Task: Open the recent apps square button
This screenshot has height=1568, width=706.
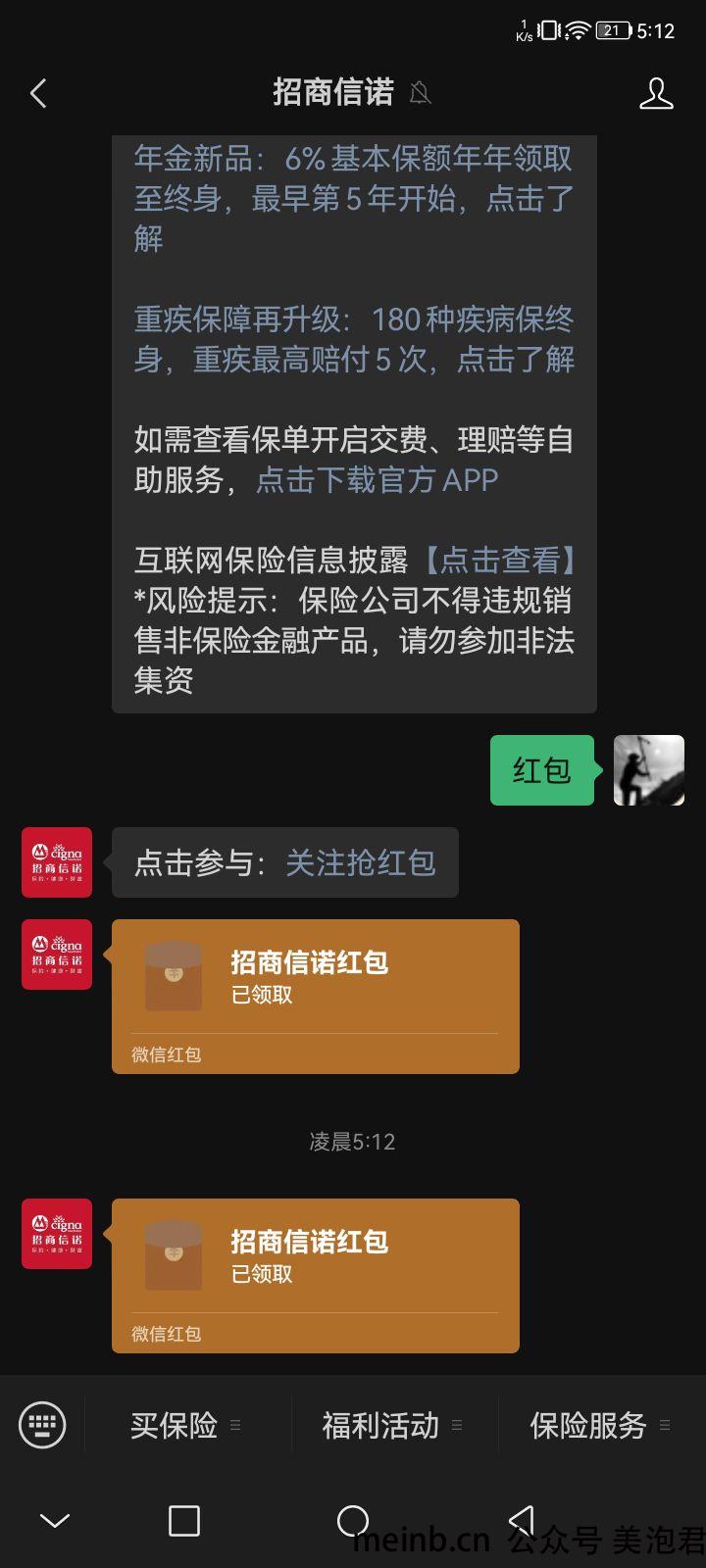Action: tap(184, 1521)
